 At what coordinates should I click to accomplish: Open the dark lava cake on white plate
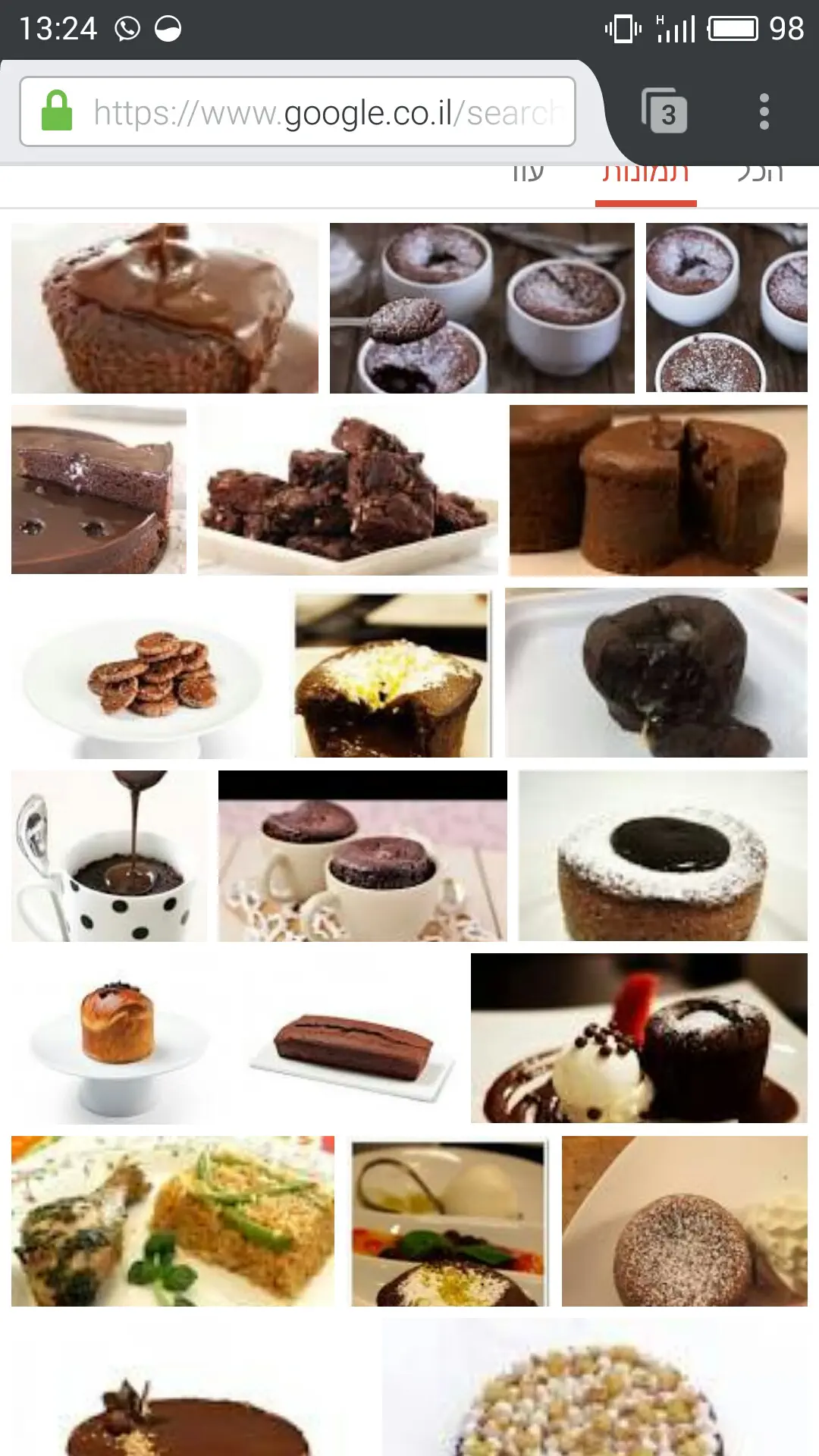click(x=656, y=673)
